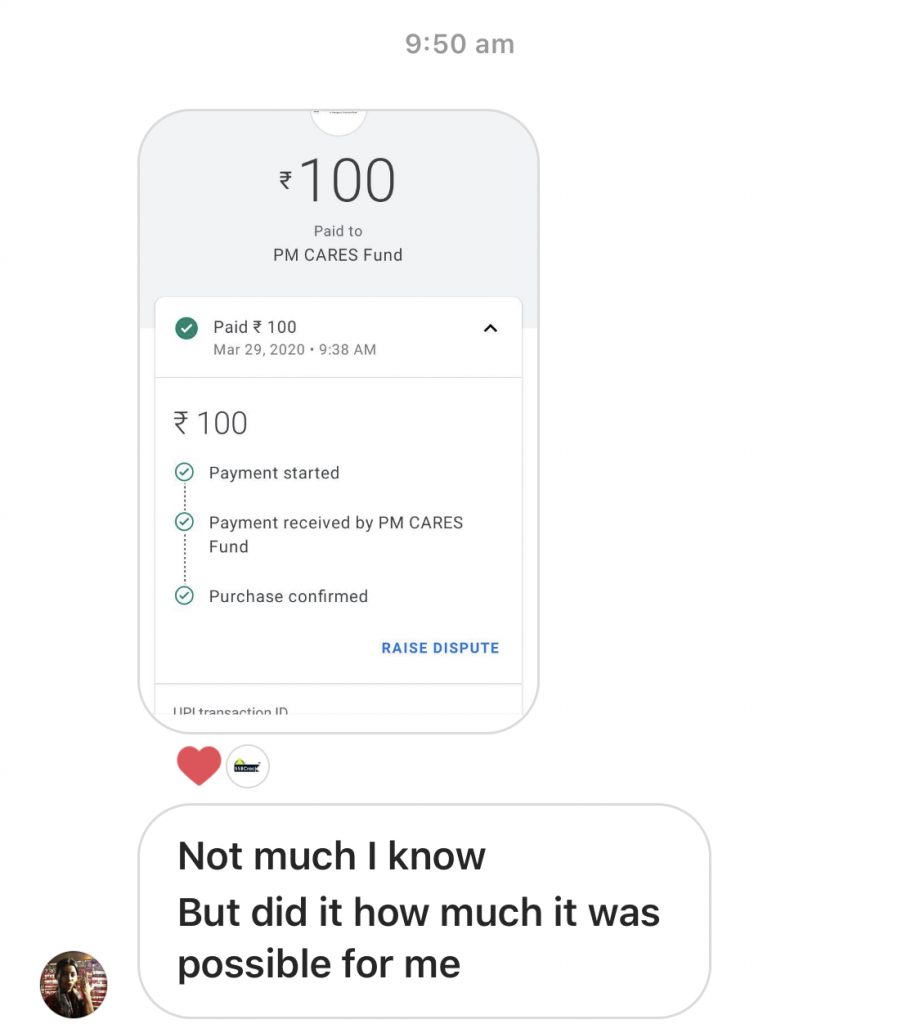View the heart reaction on the image
920x1024 pixels.
point(199,766)
